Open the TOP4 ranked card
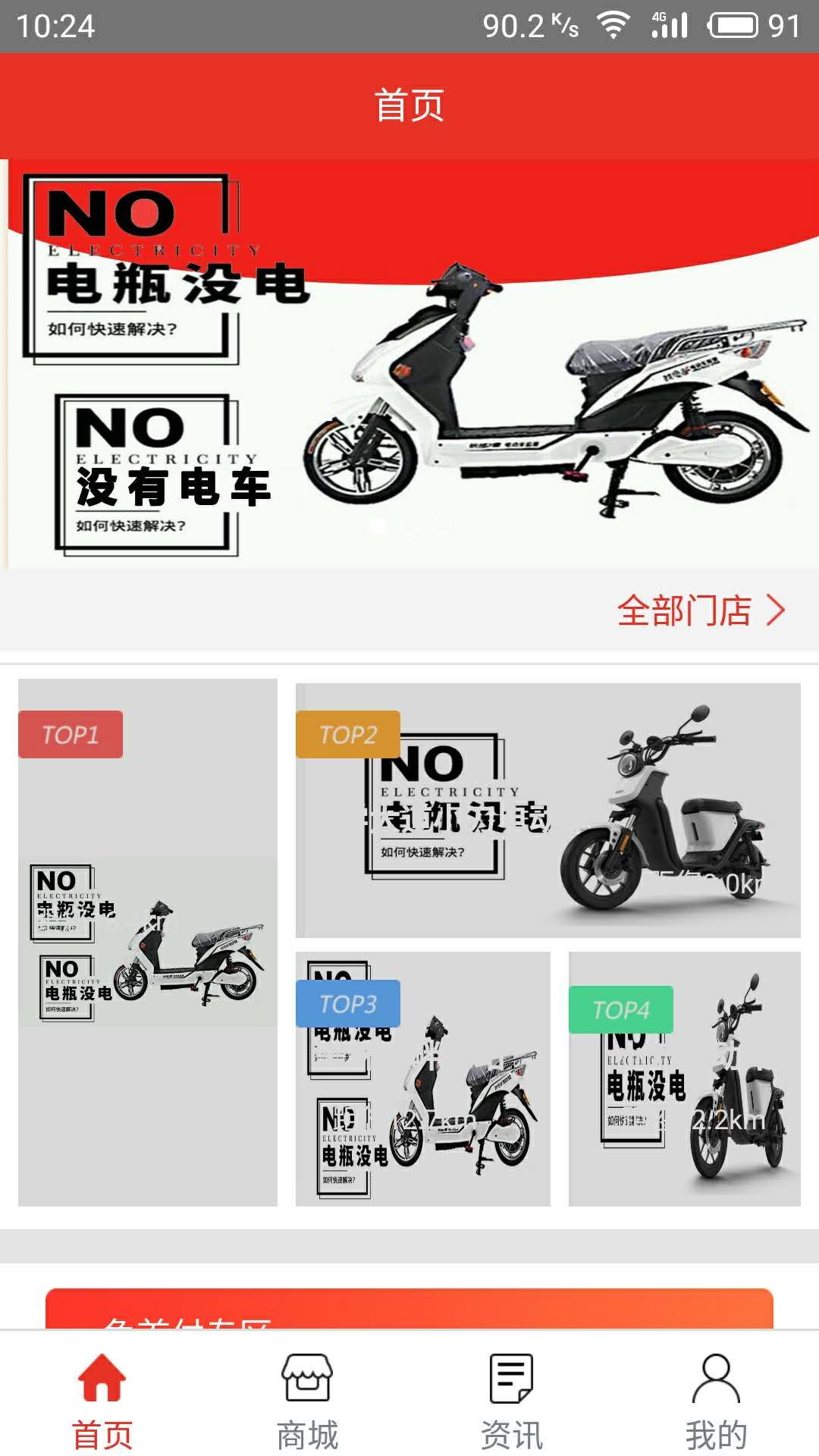The height and width of the screenshot is (1456, 819). point(684,1078)
